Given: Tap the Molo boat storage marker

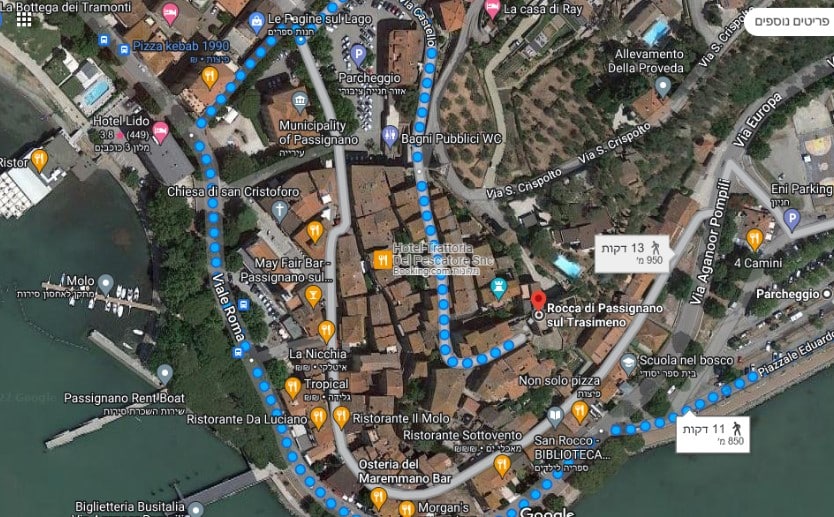Looking at the screenshot, I should pos(106,283).
